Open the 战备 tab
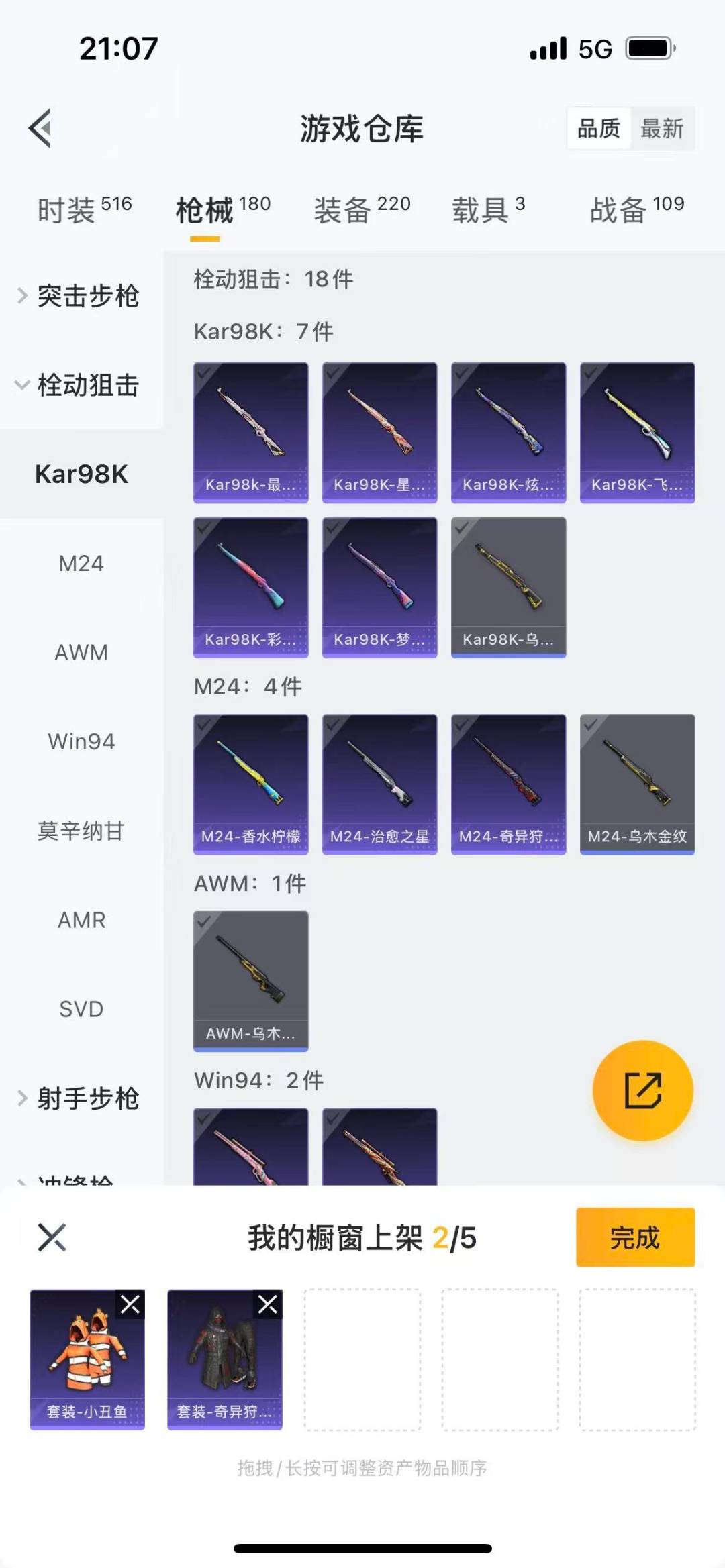Screen dimensions: 725x1568 636,209
